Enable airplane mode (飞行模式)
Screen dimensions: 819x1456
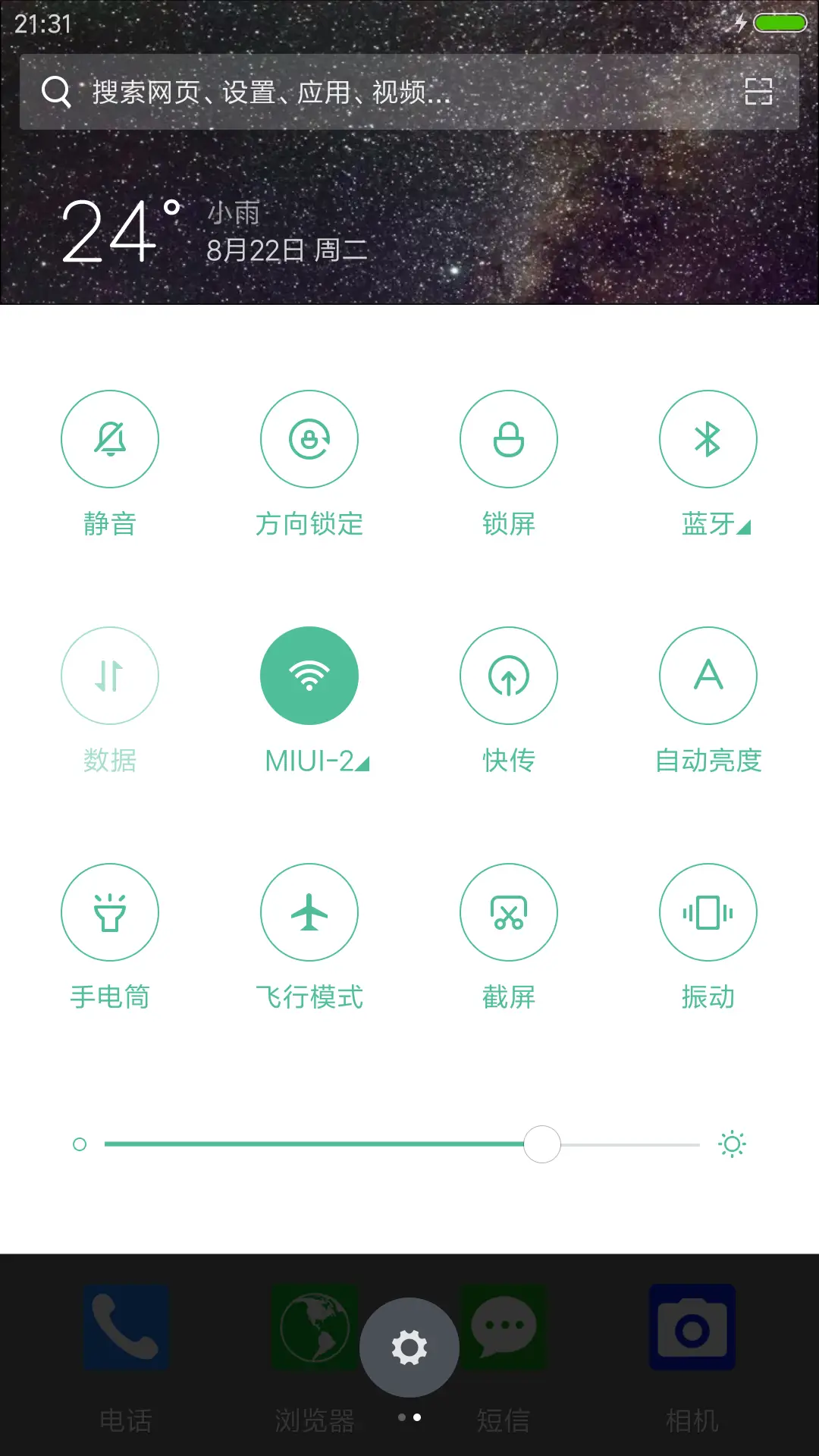[x=309, y=912]
